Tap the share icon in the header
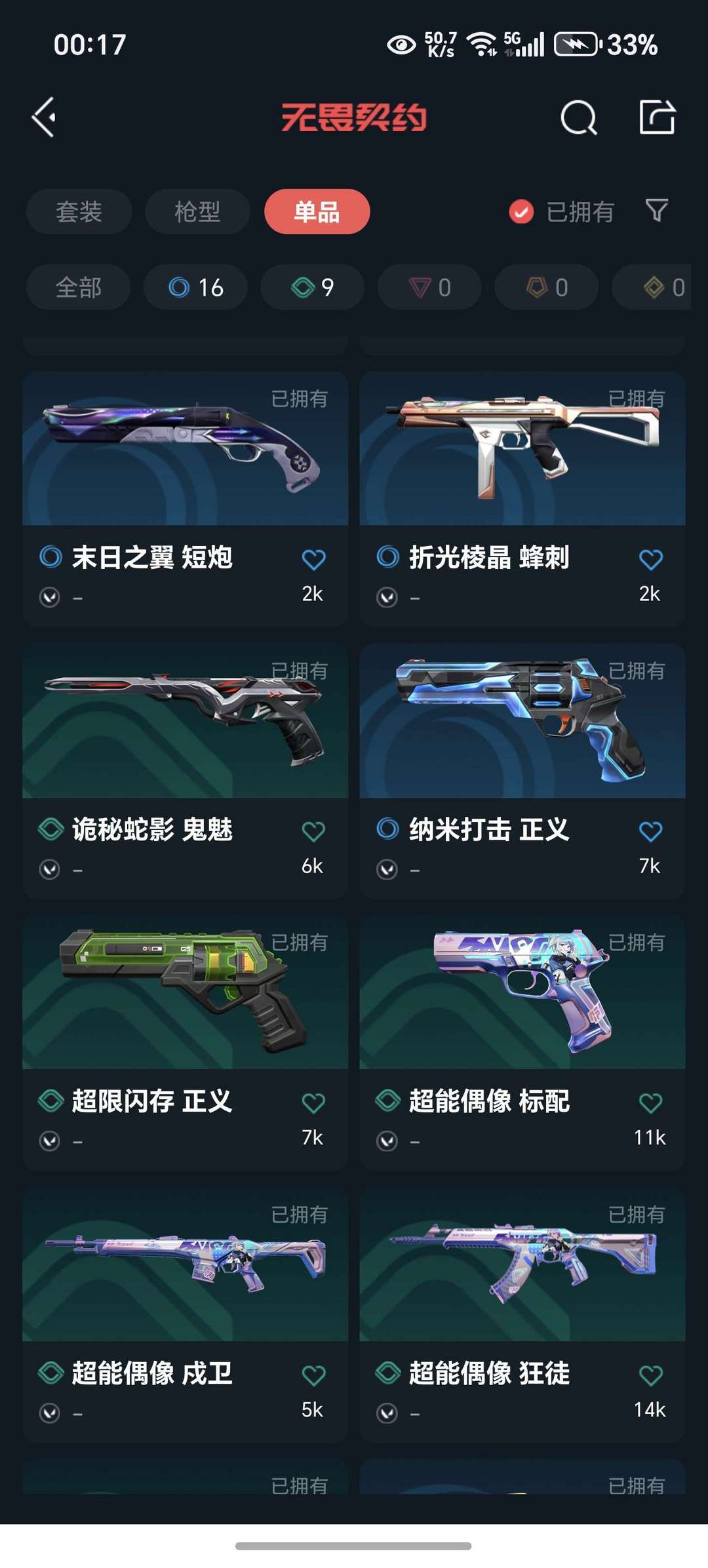708x1568 pixels. click(x=657, y=118)
